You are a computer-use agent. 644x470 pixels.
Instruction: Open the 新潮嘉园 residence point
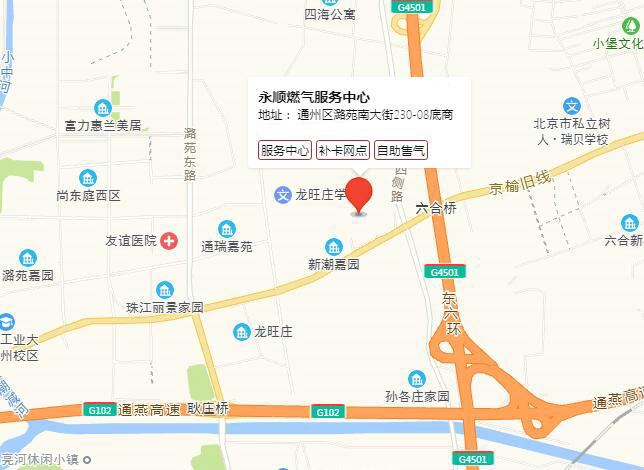coord(334,247)
